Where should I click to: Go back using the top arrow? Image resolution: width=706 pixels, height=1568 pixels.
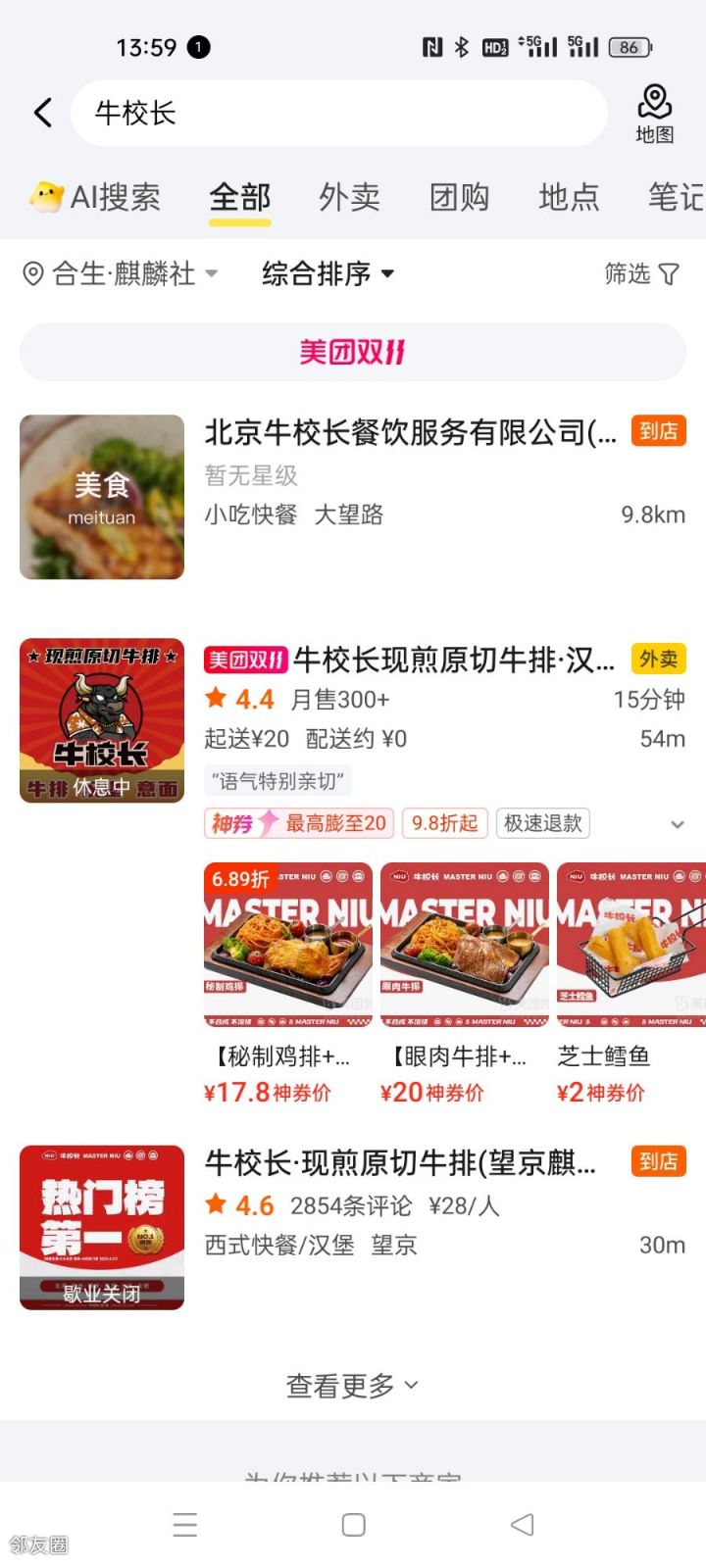click(x=43, y=113)
